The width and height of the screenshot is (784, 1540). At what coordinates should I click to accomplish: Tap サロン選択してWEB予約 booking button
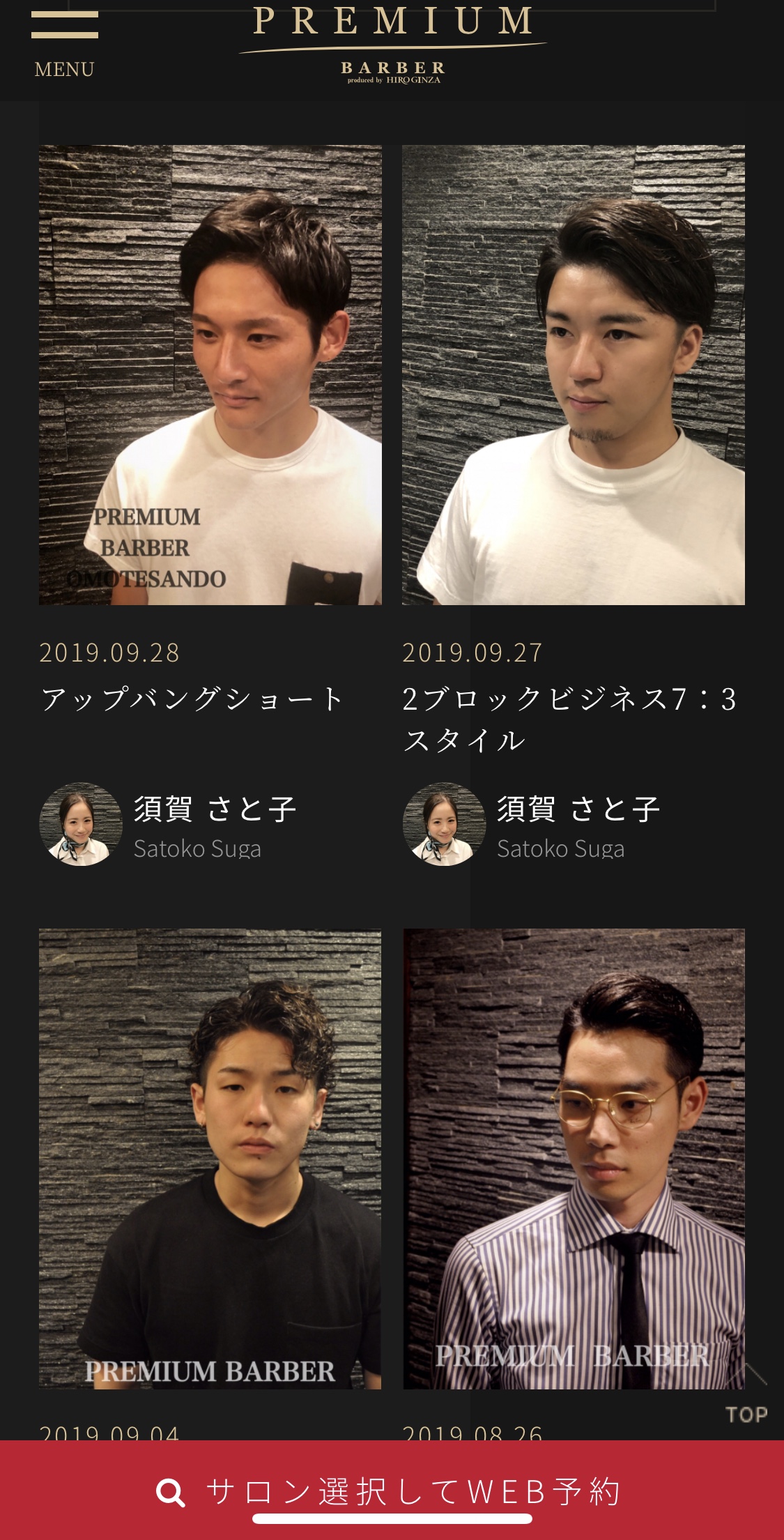(x=392, y=1491)
